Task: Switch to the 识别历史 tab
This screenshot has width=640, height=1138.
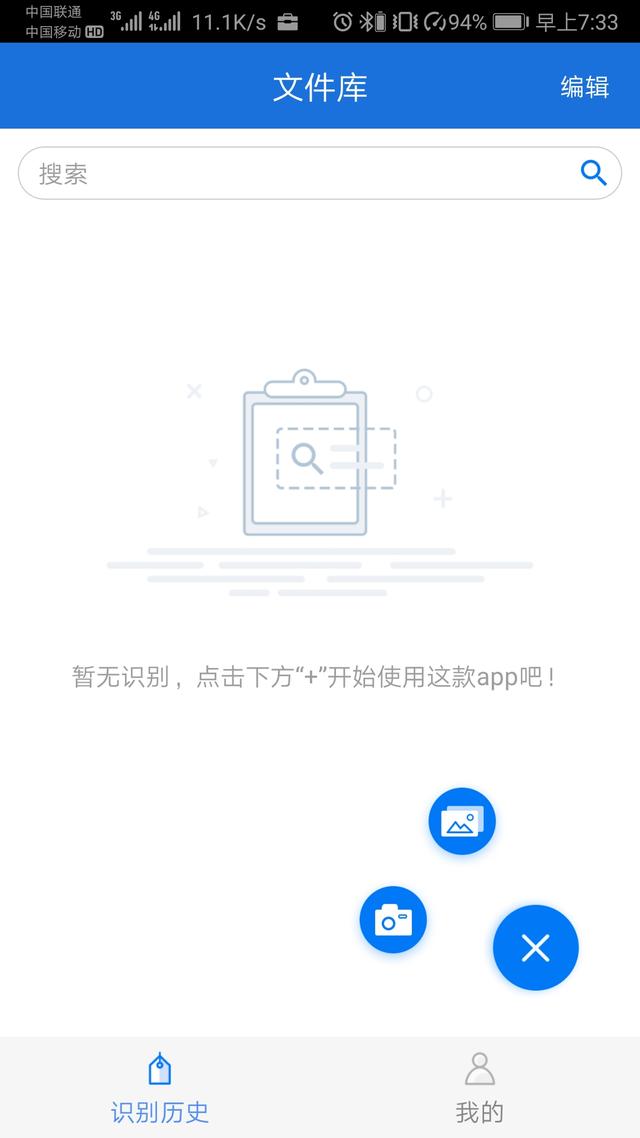Action: 160,1088
